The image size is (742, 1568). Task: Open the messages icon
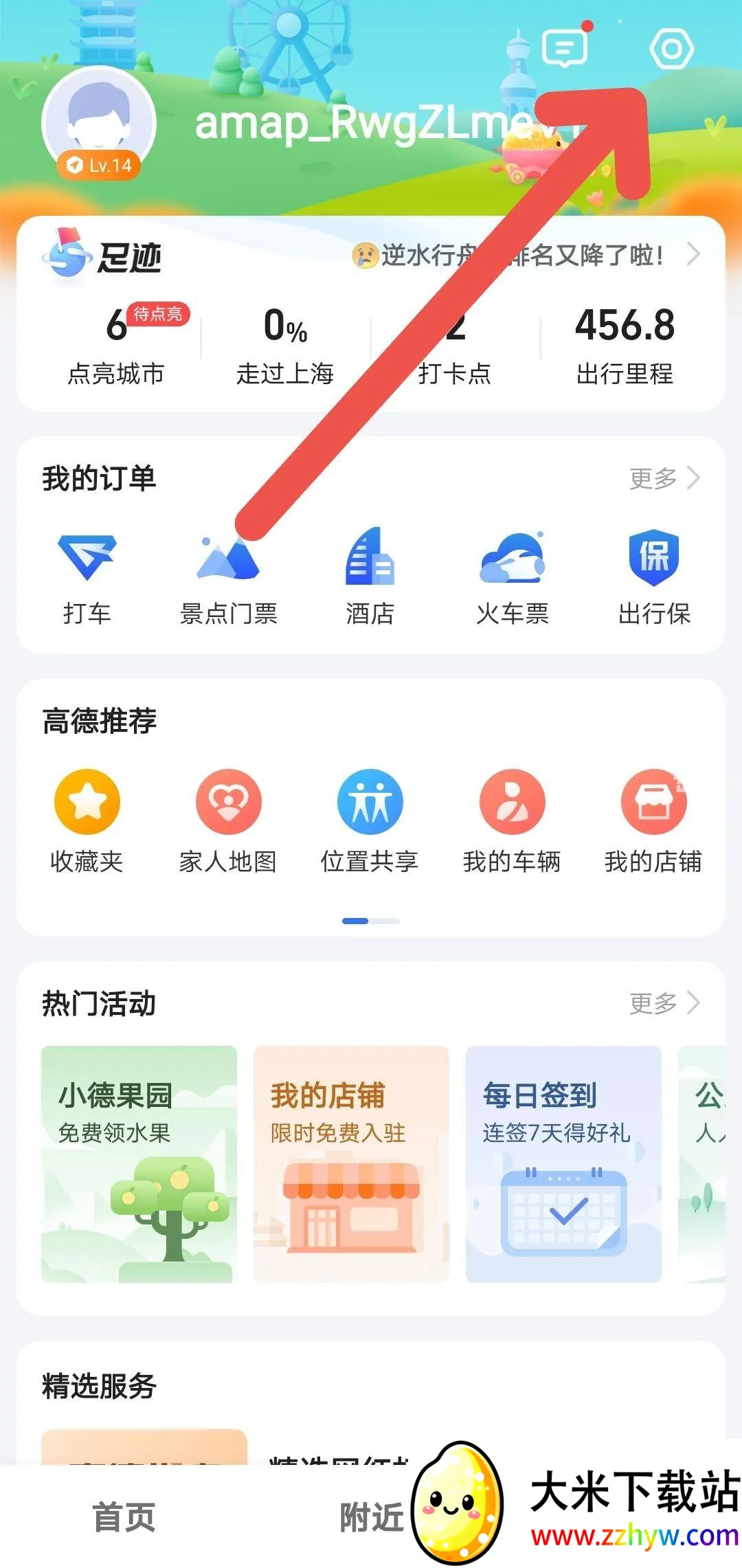pyautogui.click(x=565, y=48)
